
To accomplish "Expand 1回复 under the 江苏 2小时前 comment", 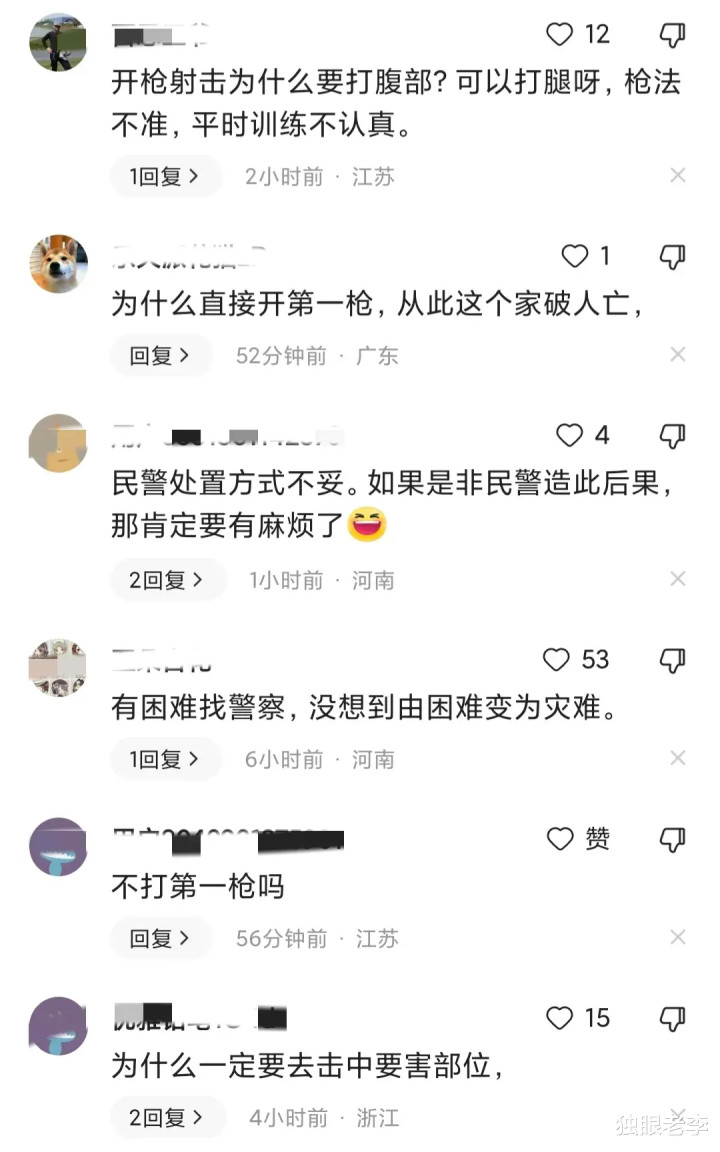I will [x=165, y=176].
